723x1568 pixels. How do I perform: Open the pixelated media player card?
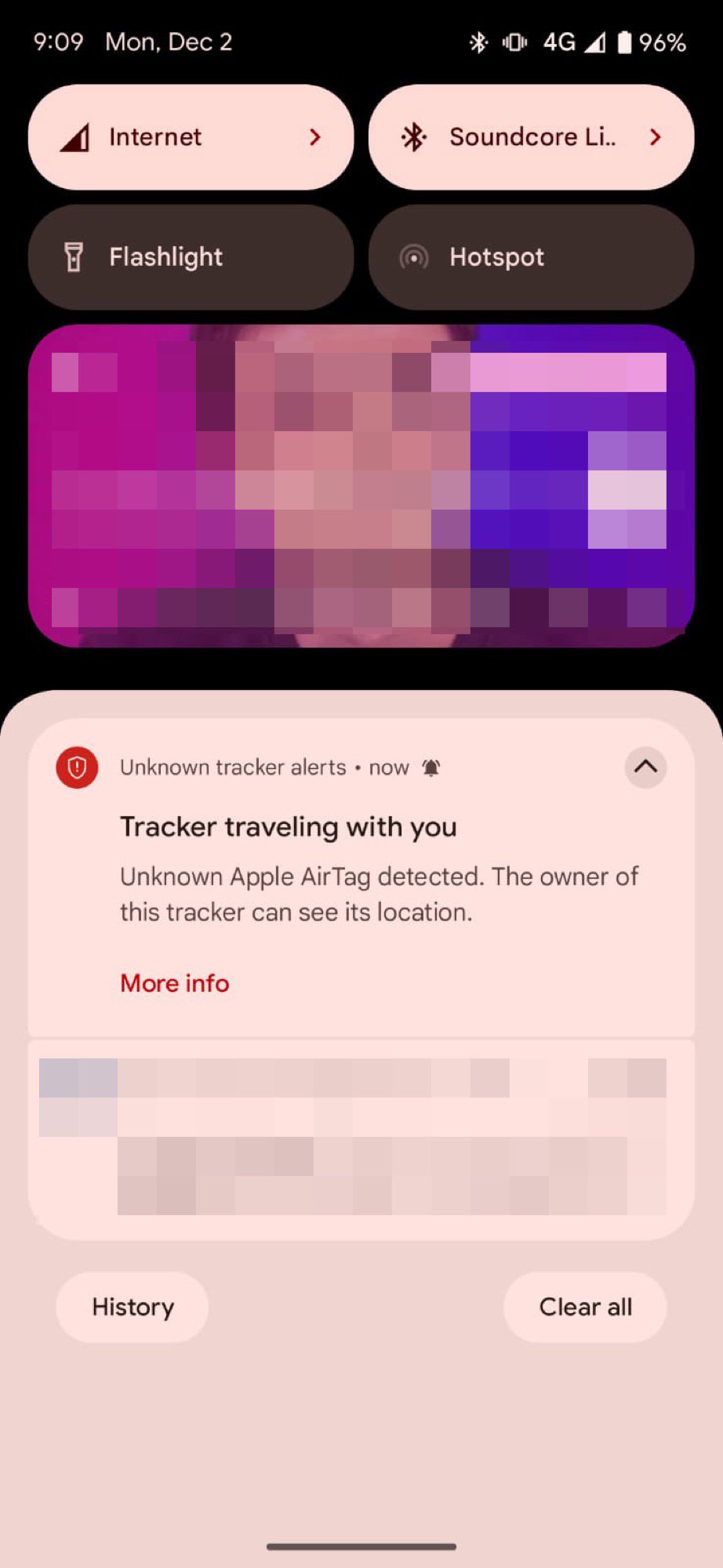click(361, 486)
